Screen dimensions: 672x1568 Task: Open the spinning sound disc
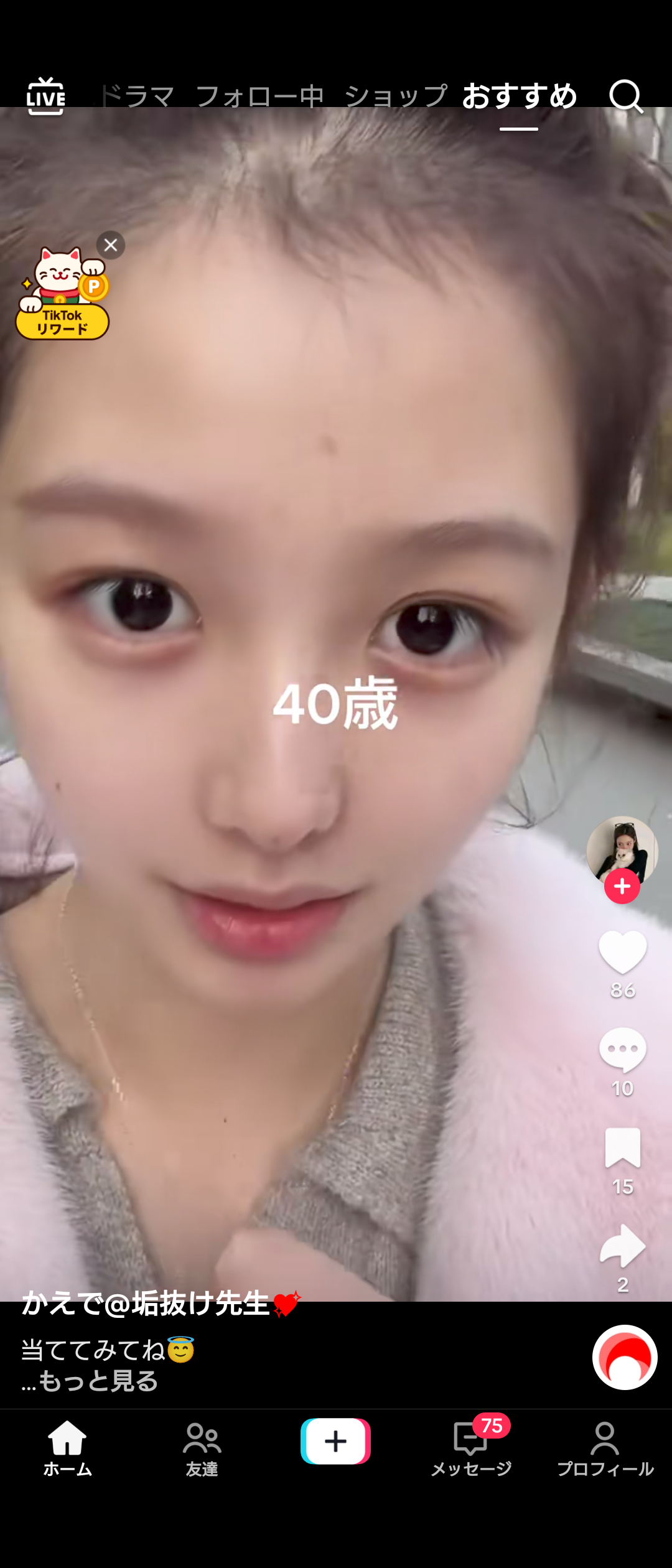tap(625, 1357)
